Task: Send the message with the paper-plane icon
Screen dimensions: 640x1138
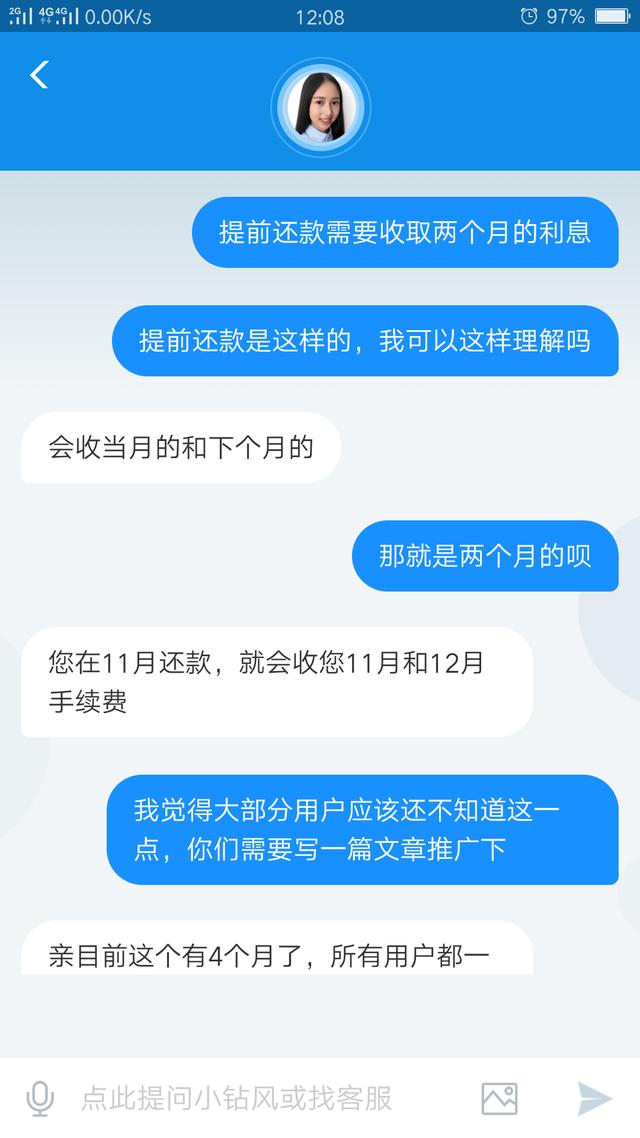Action: [x=595, y=1098]
